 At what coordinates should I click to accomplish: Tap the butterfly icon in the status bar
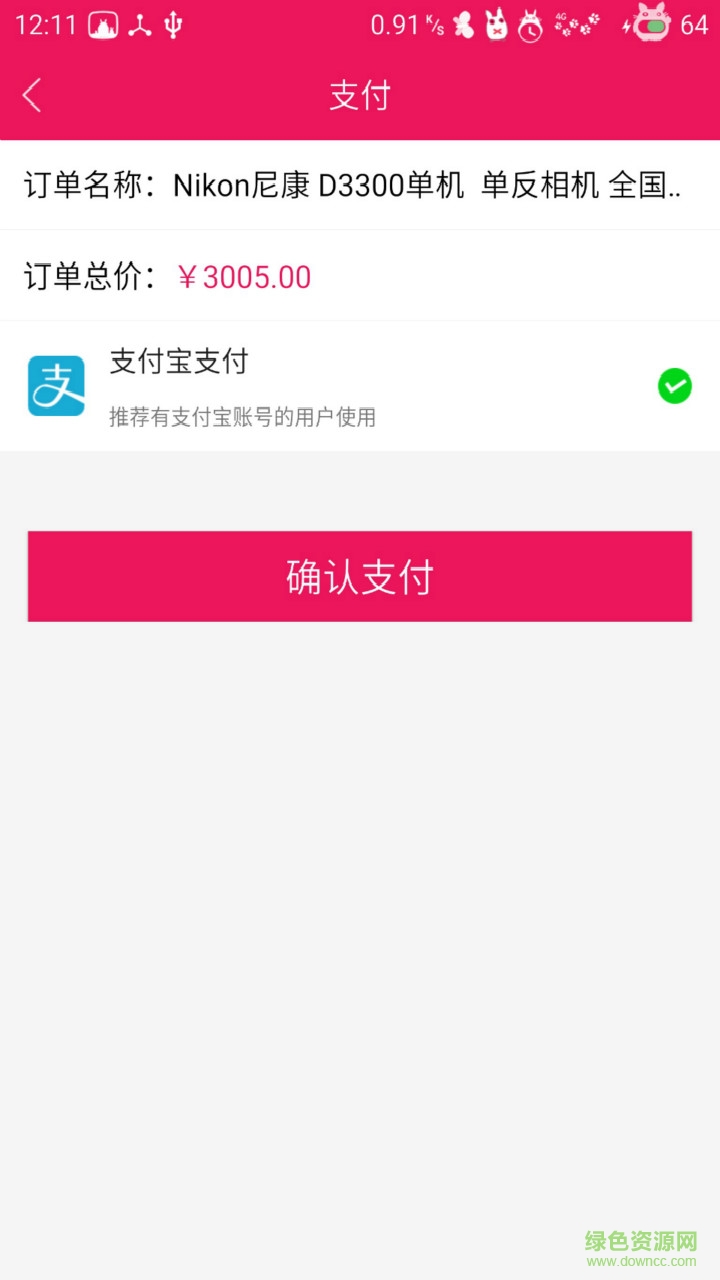tap(462, 26)
